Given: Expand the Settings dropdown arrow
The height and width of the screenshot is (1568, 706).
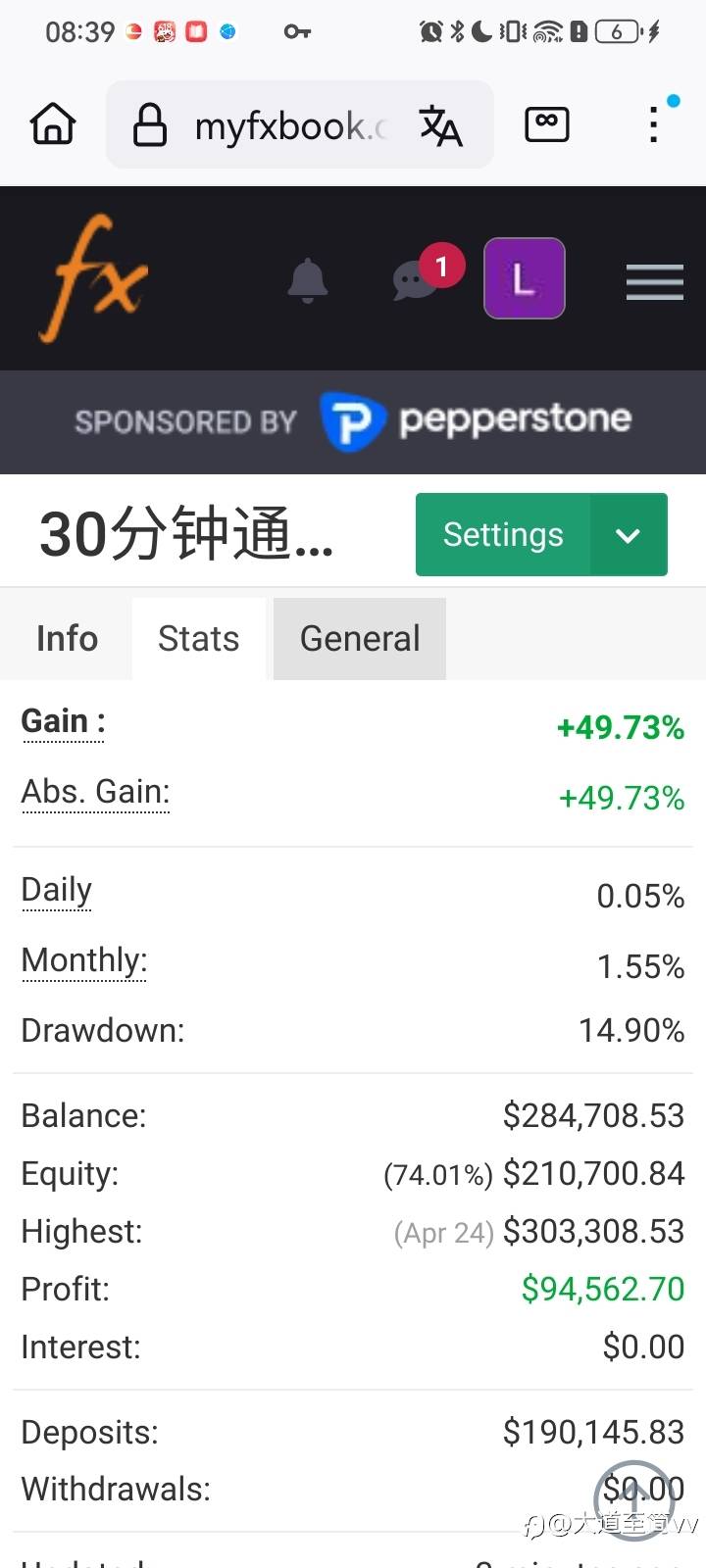Looking at the screenshot, I should [x=629, y=534].
